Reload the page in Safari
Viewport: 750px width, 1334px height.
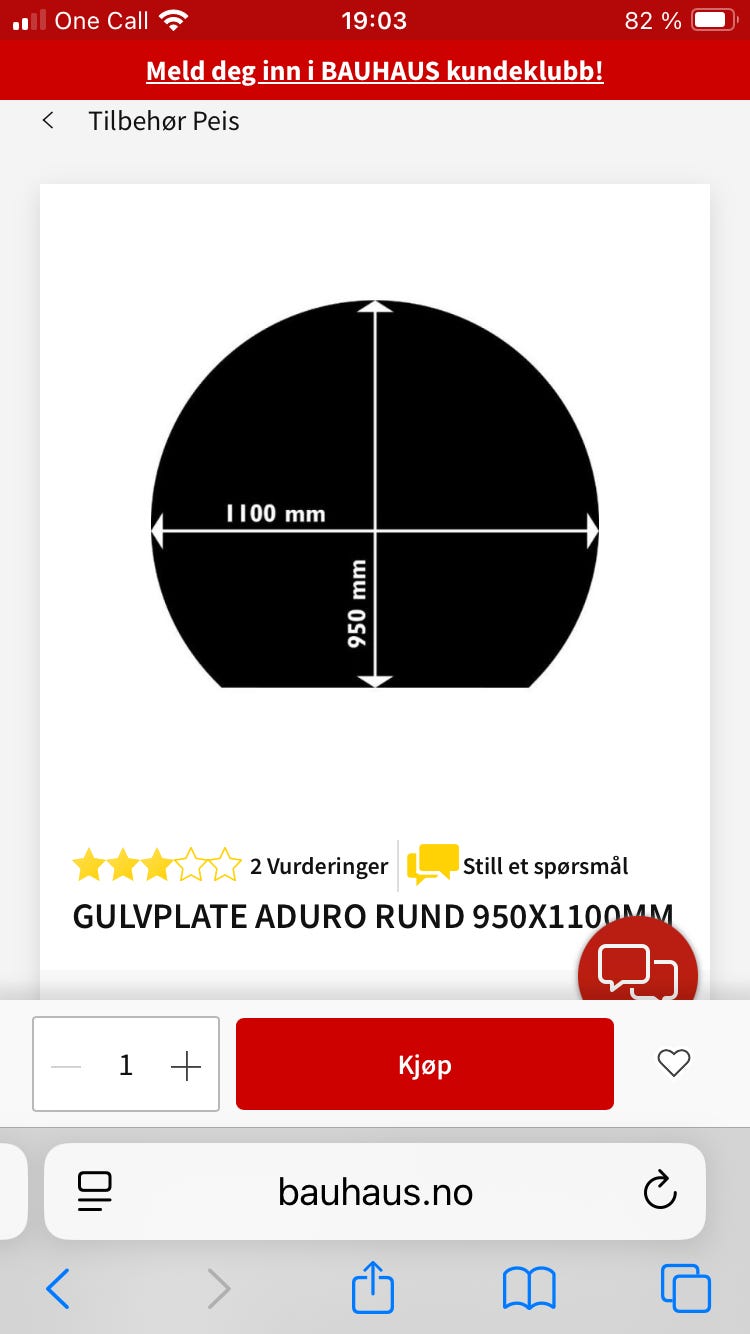coord(659,1190)
